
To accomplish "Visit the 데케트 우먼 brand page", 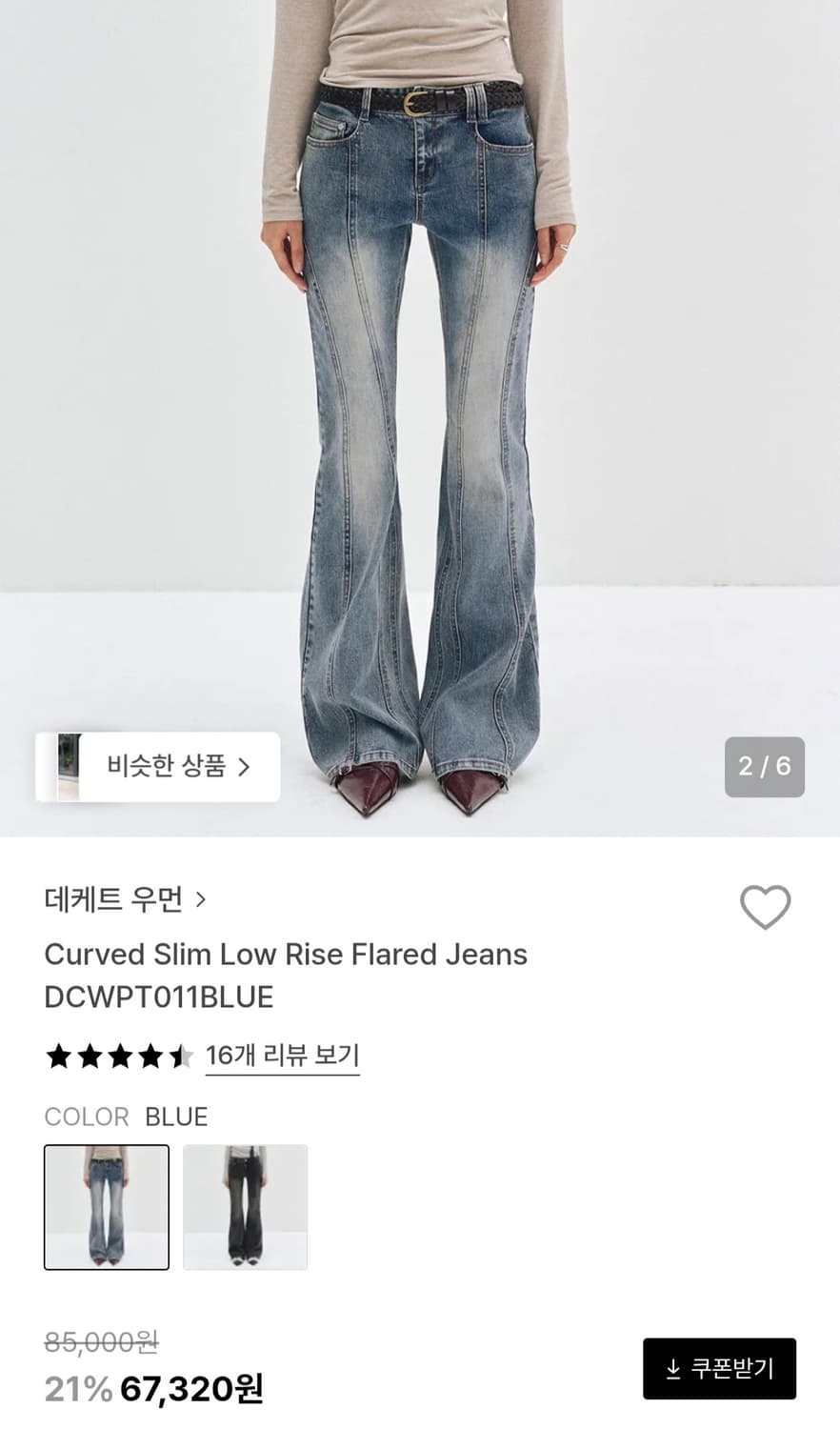I will click(112, 899).
